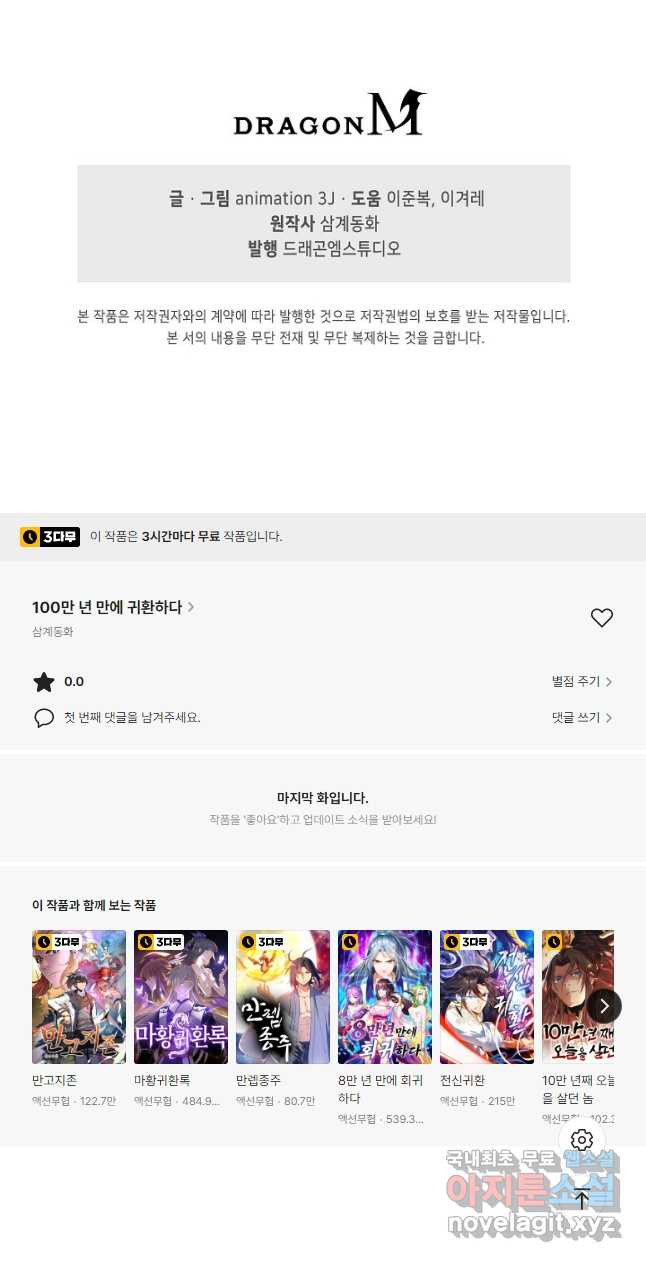Open the 만고지존 recommended title
The height and width of the screenshot is (1262, 646).
pos(79,997)
